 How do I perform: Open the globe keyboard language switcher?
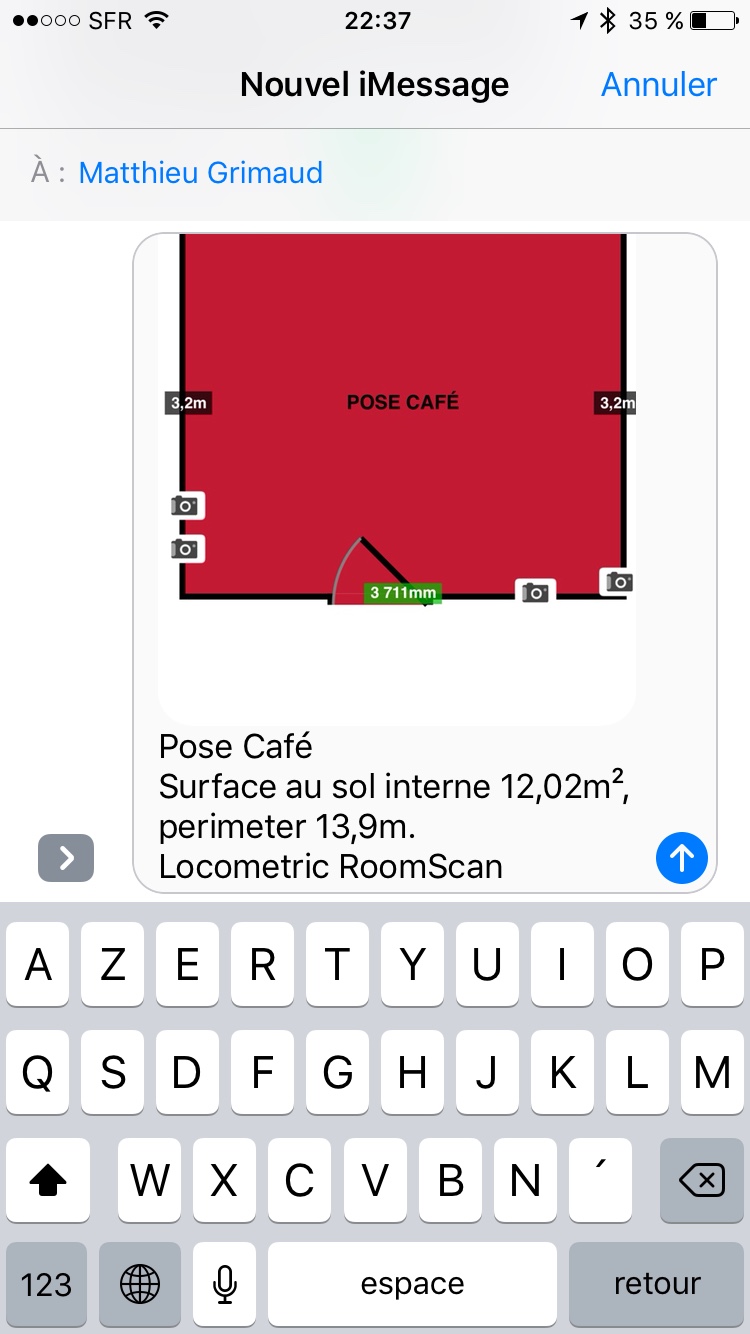pos(140,1284)
